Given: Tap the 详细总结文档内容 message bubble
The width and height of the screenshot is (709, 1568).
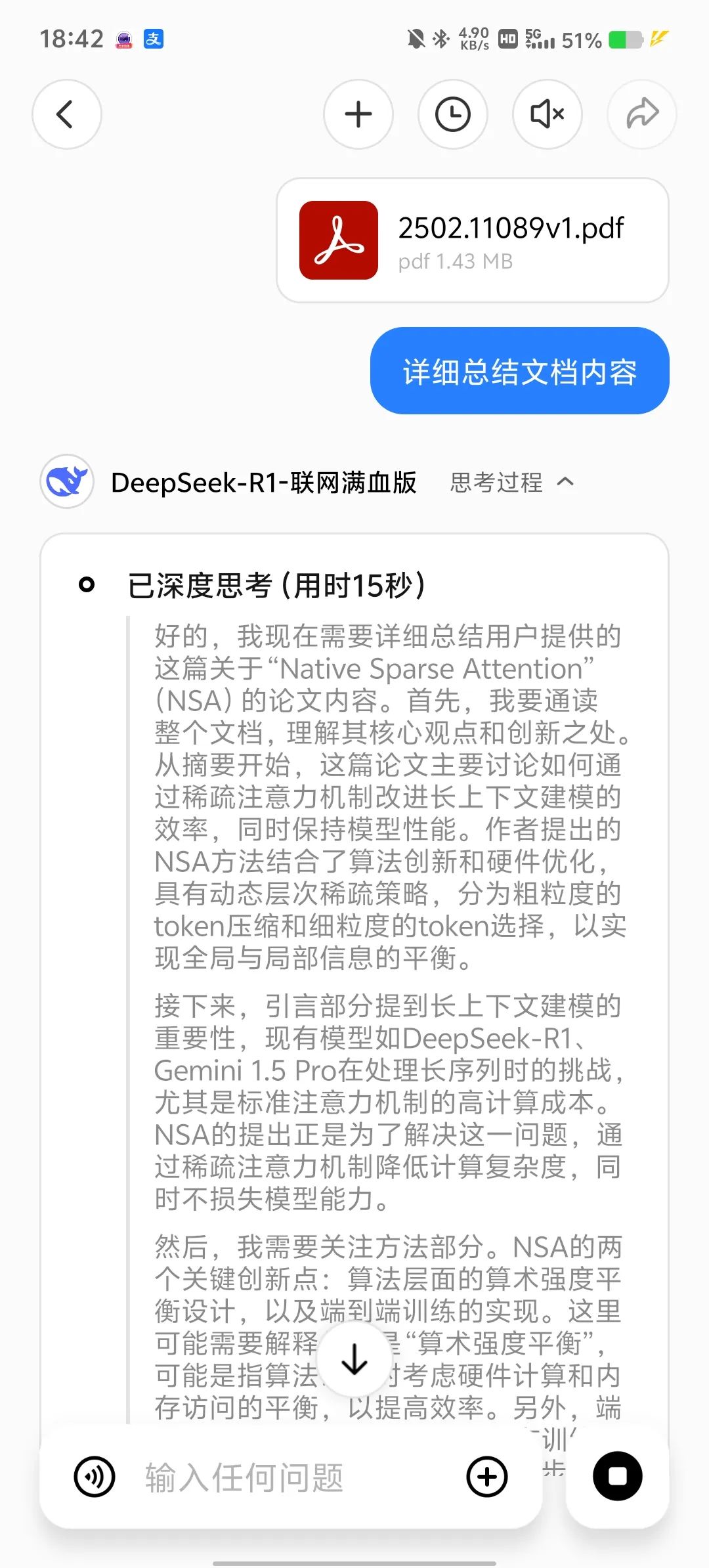Looking at the screenshot, I should click(519, 372).
